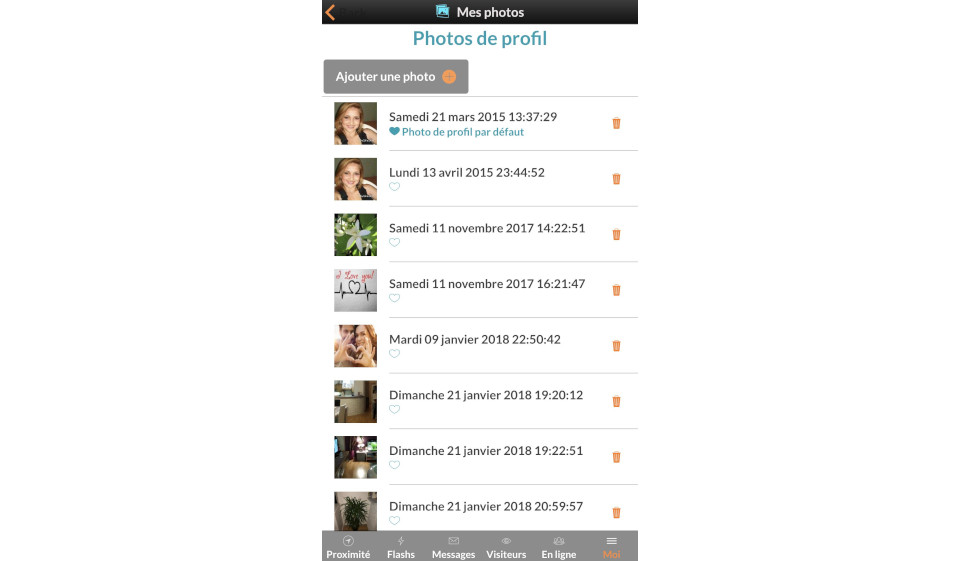Image resolution: width=960 pixels, height=561 pixels.
Task: Delete the photo taken at 14:22:51
Action: [x=616, y=235]
